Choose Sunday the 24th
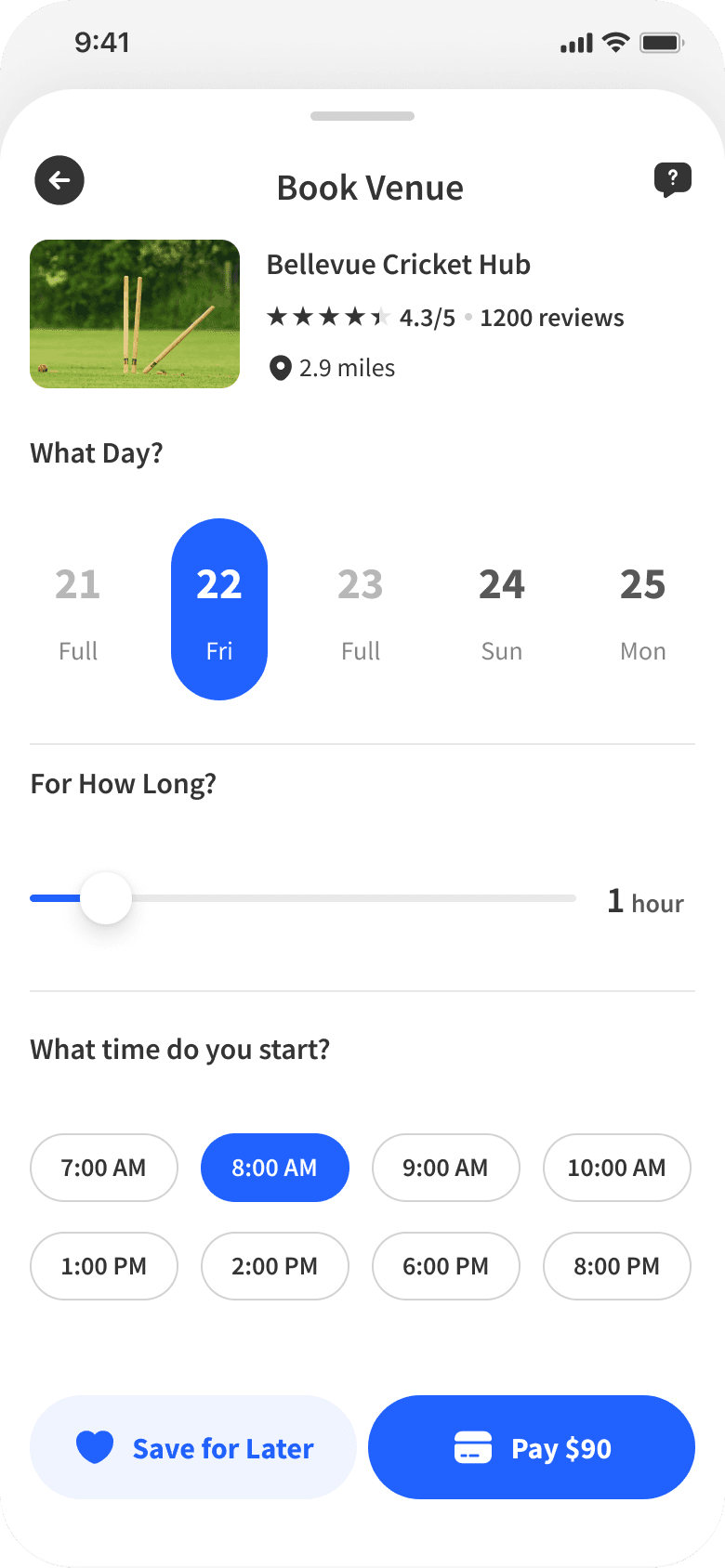The width and height of the screenshot is (725, 1568). point(502,609)
